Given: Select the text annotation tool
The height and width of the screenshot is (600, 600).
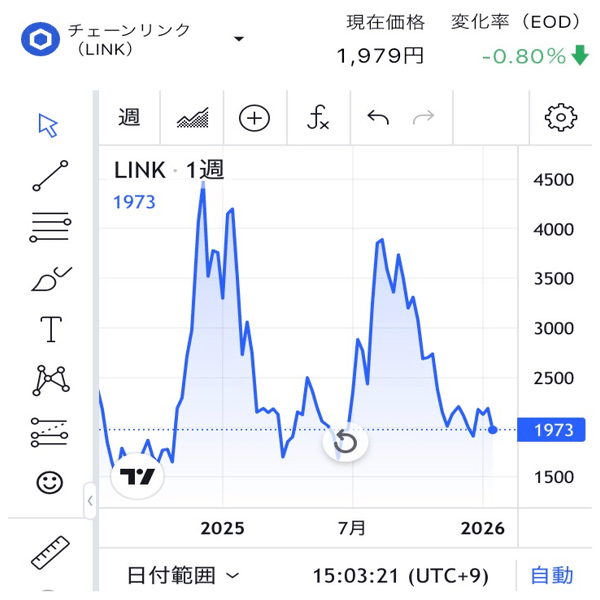Looking at the screenshot, I should click(48, 329).
